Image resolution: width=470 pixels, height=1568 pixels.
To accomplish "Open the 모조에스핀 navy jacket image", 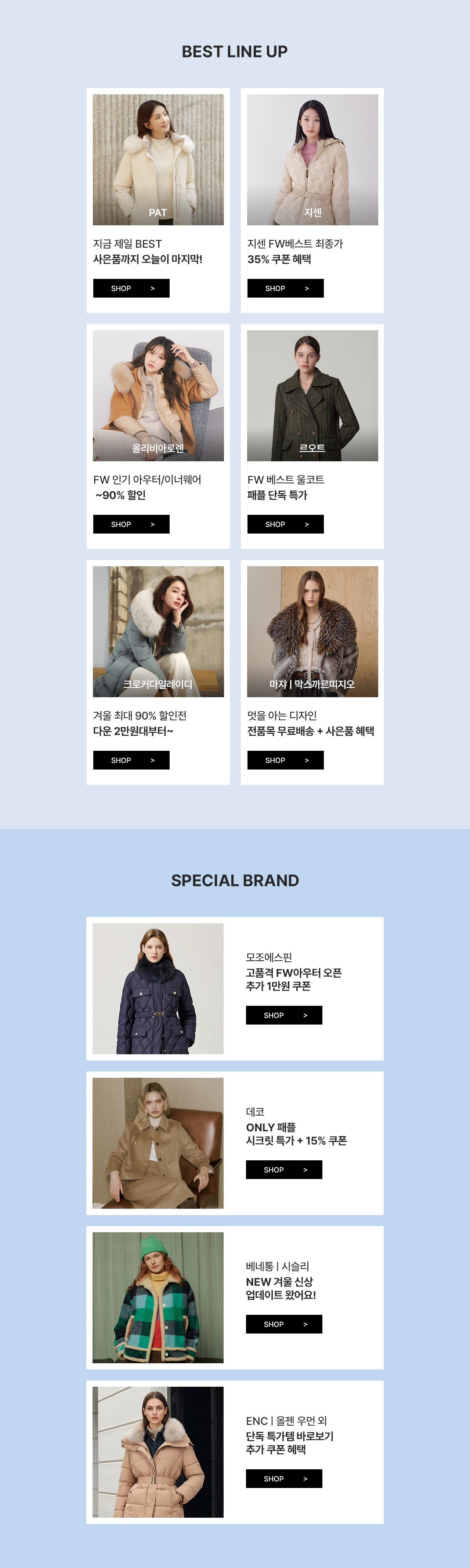I will [x=158, y=989].
